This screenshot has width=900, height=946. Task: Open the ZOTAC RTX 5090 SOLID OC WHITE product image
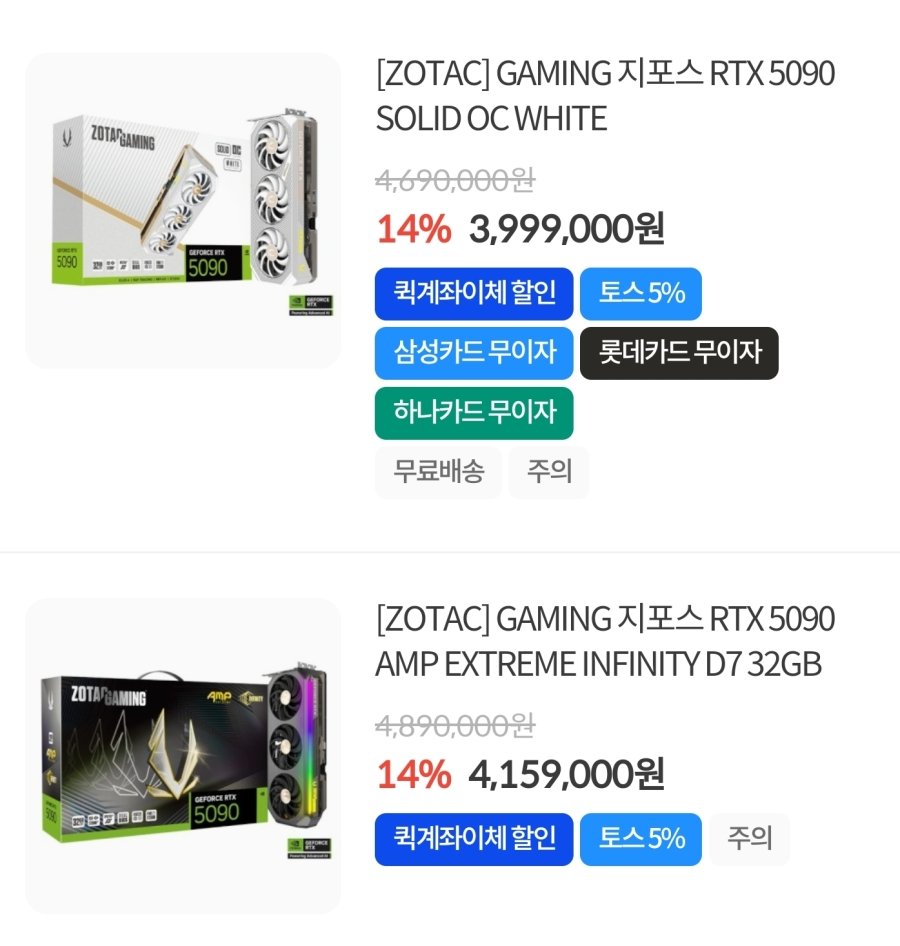pos(183,210)
